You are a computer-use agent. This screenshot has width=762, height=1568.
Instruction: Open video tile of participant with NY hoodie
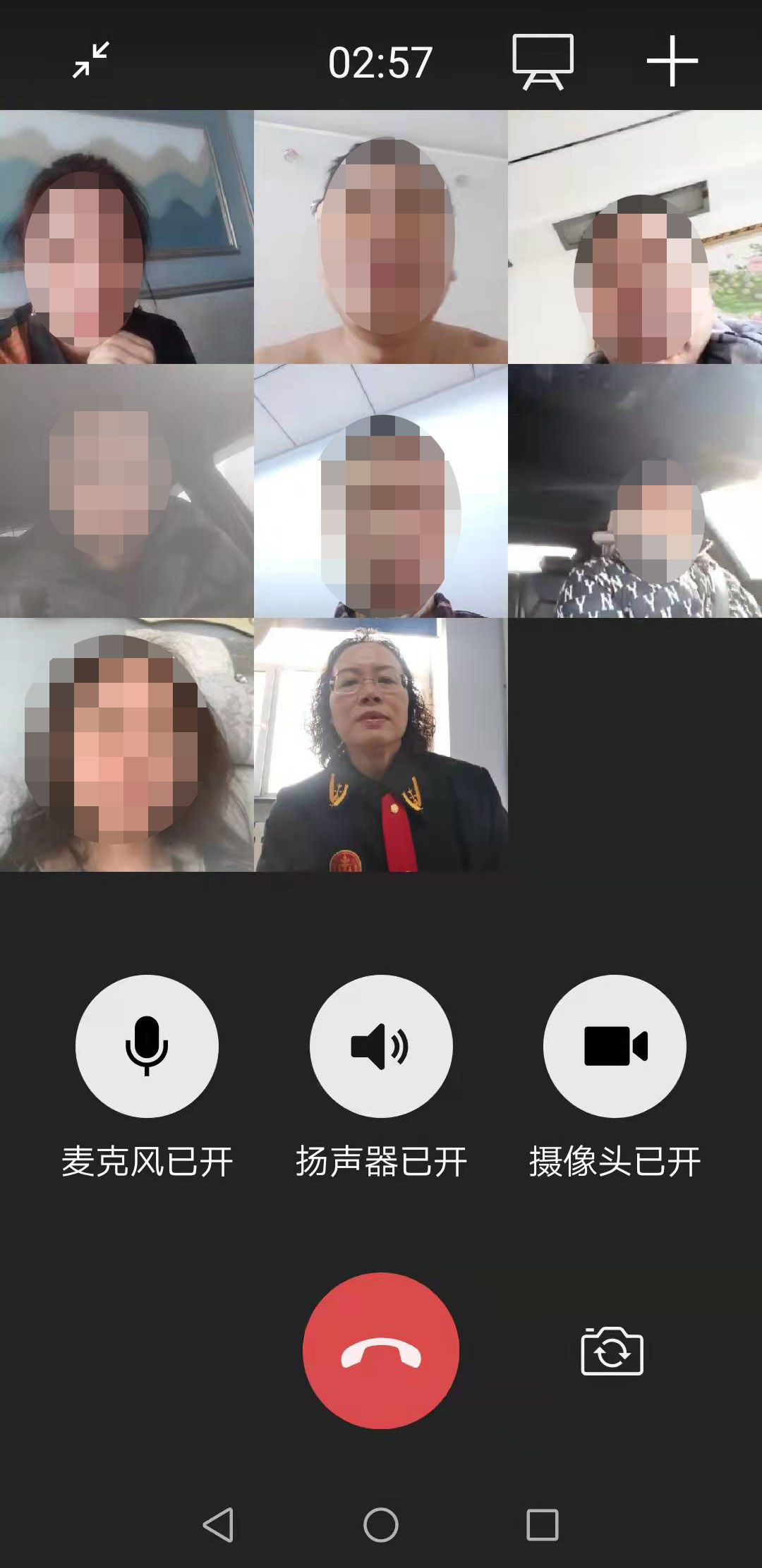point(634,491)
